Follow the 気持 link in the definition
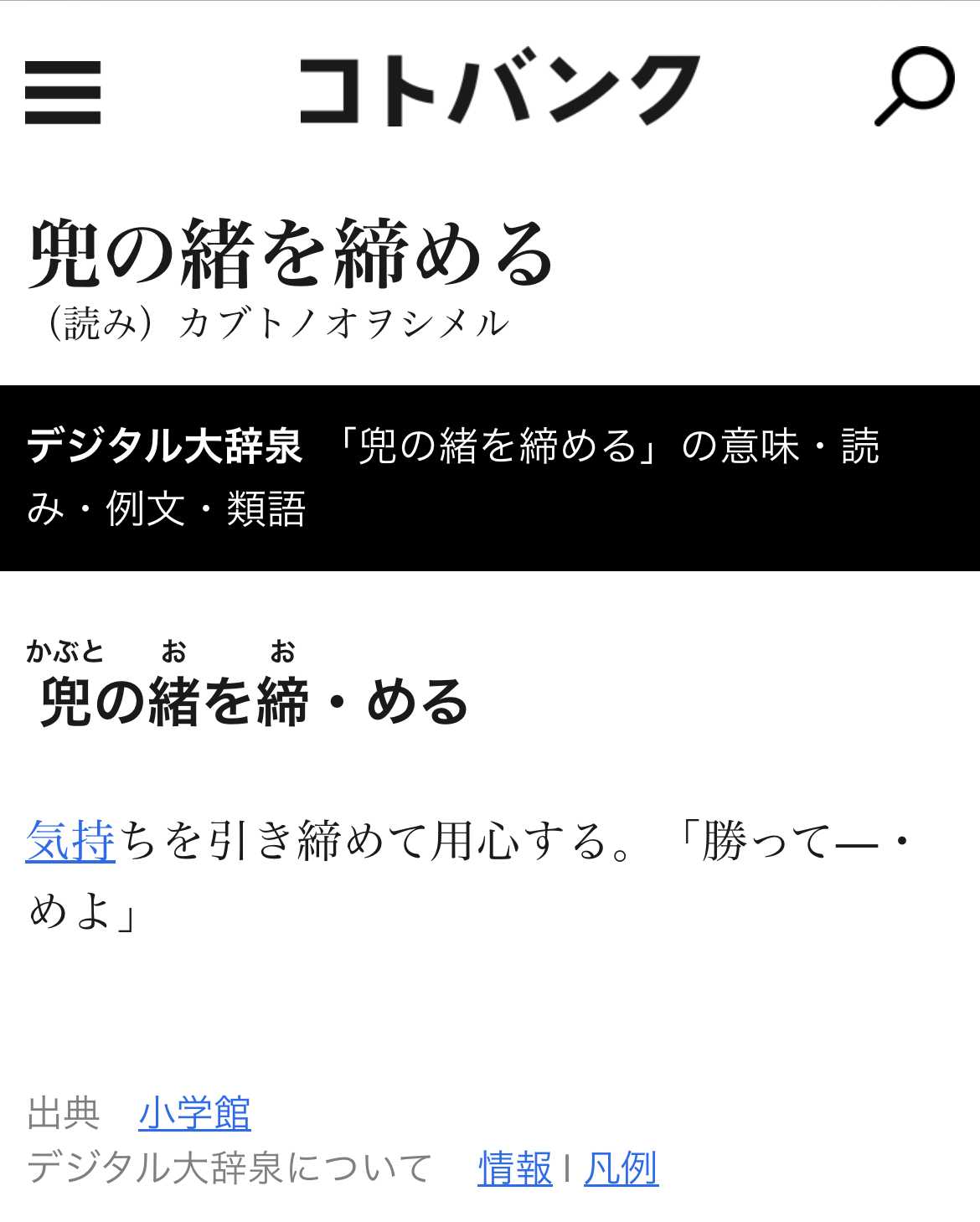The width and height of the screenshot is (980, 1222). (x=70, y=841)
